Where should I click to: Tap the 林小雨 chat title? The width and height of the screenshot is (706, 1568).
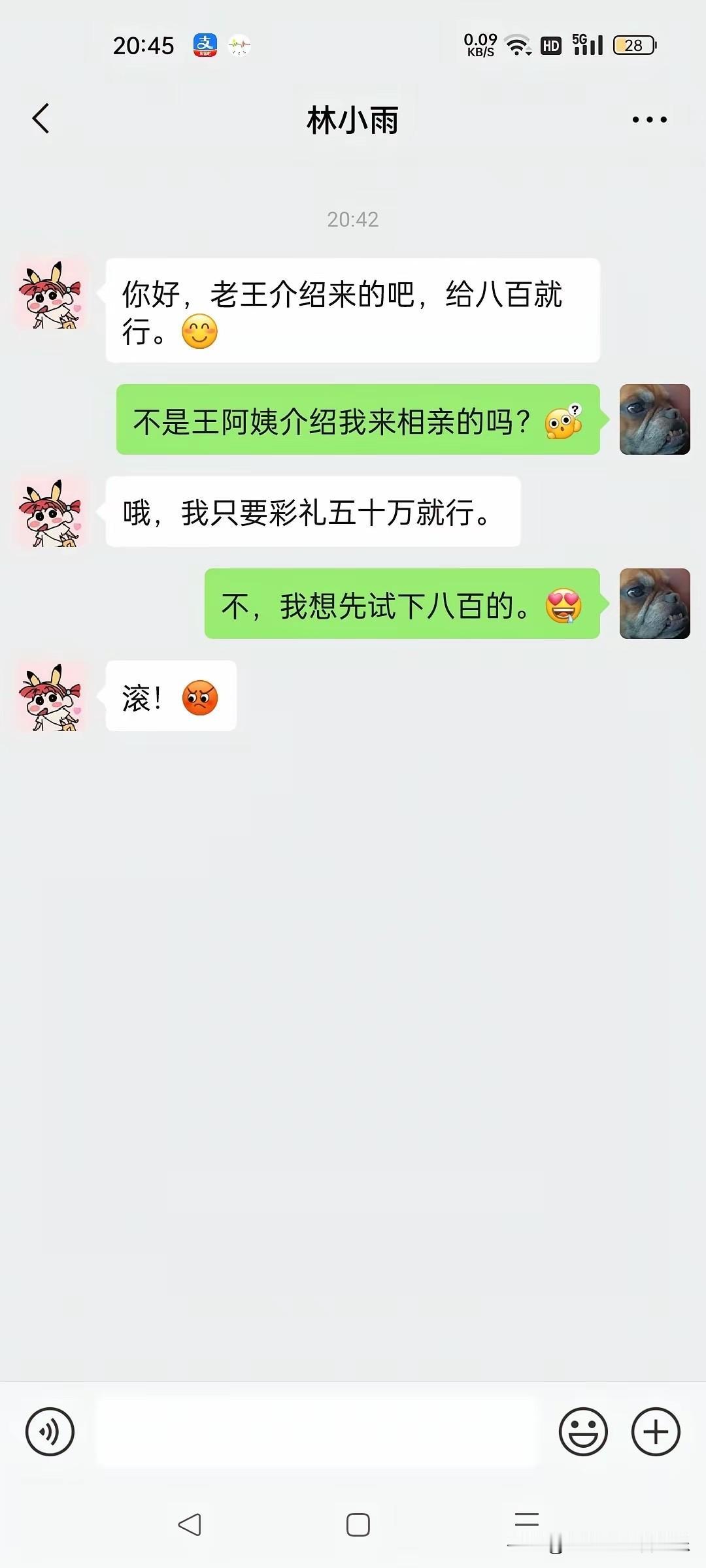(353, 120)
